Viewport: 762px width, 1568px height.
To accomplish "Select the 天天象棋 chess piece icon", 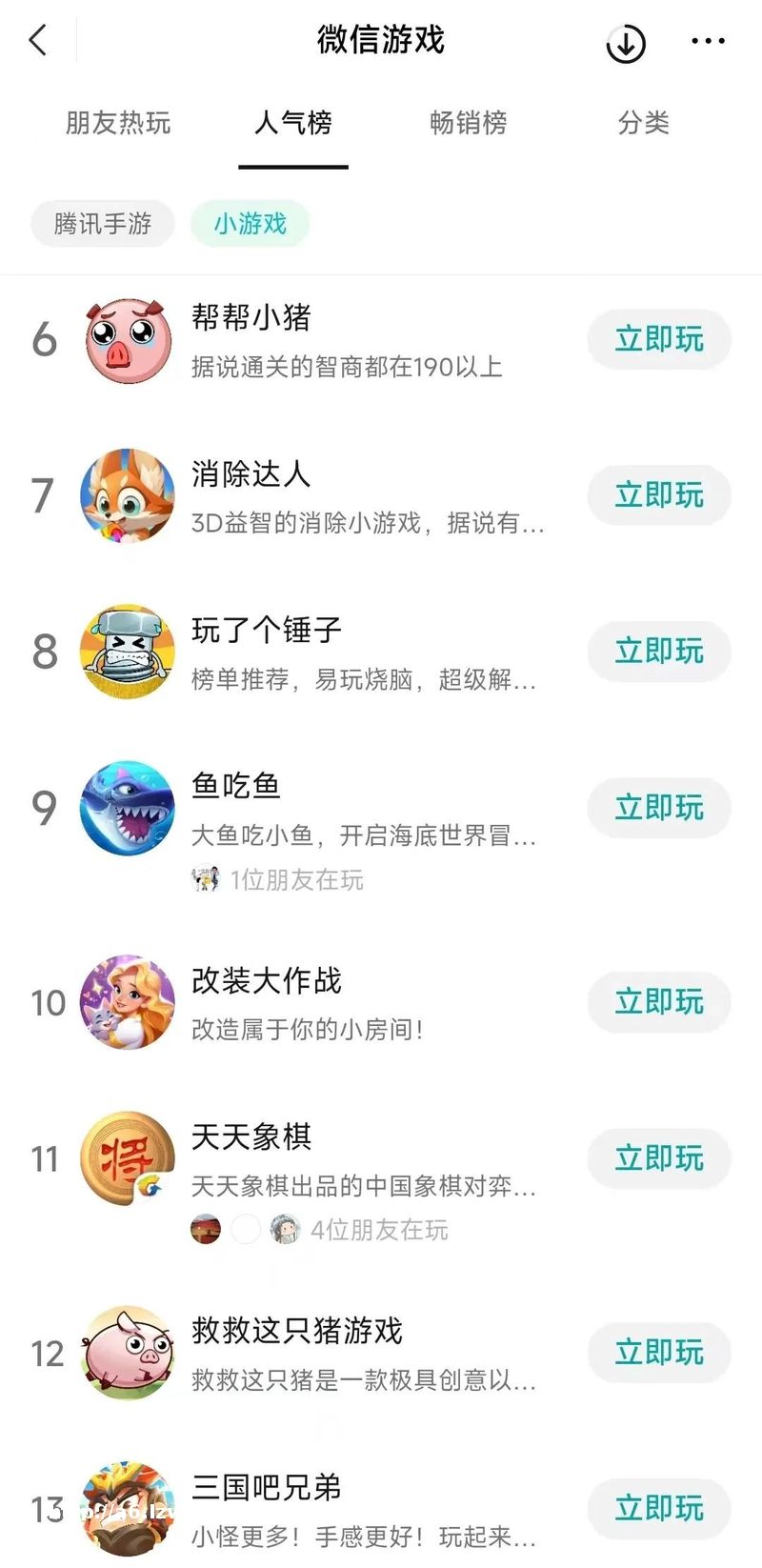I will coord(128,1158).
